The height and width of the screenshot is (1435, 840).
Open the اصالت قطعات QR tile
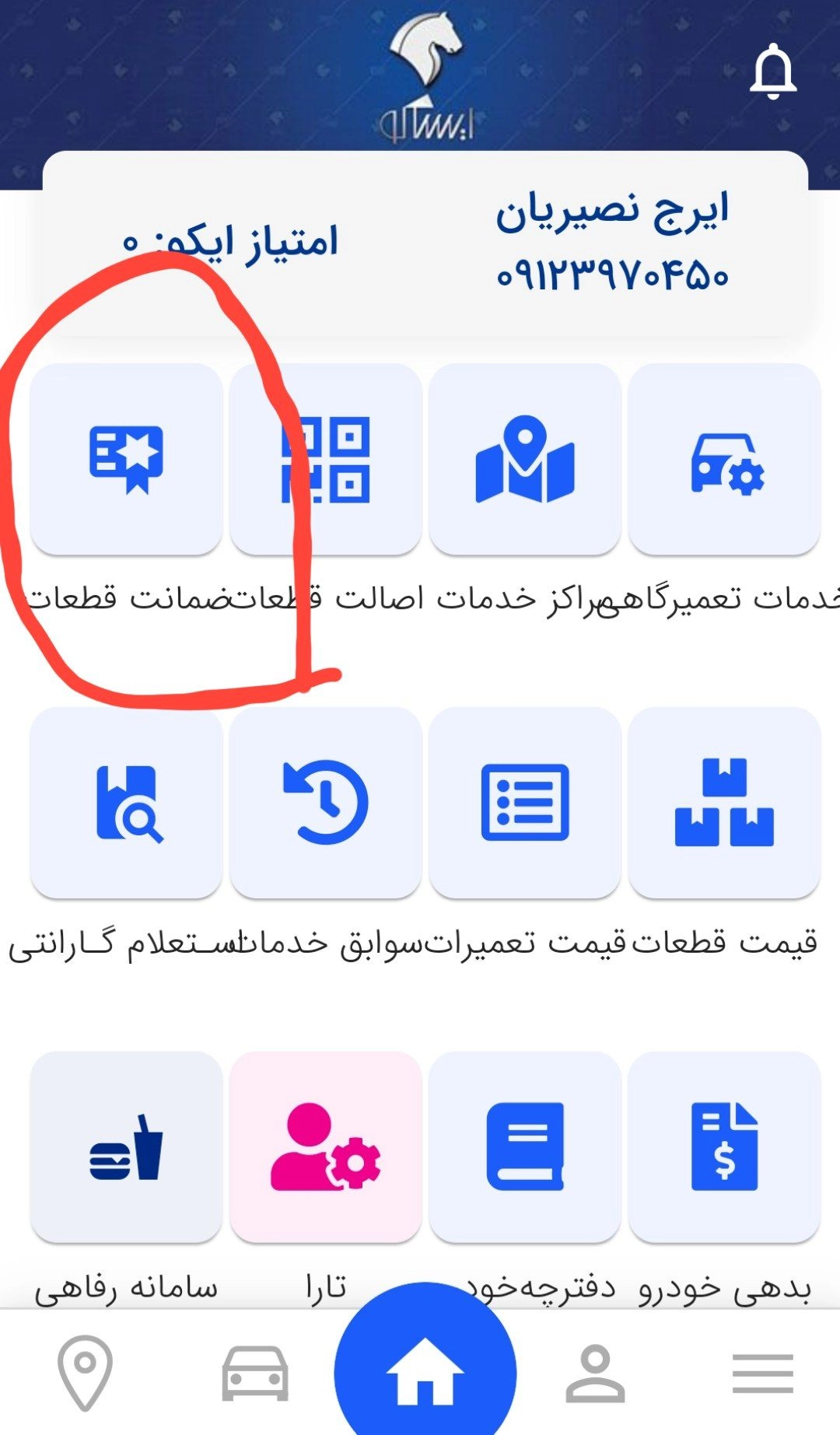pos(325,459)
